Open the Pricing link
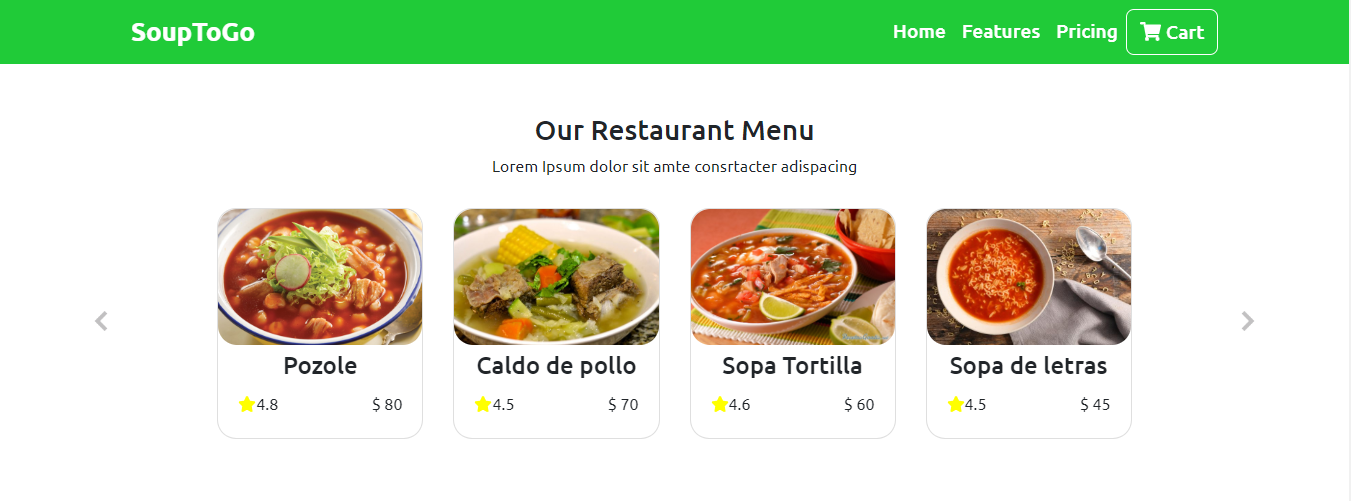Viewport: 1351px width, 501px height. pos(1086,32)
